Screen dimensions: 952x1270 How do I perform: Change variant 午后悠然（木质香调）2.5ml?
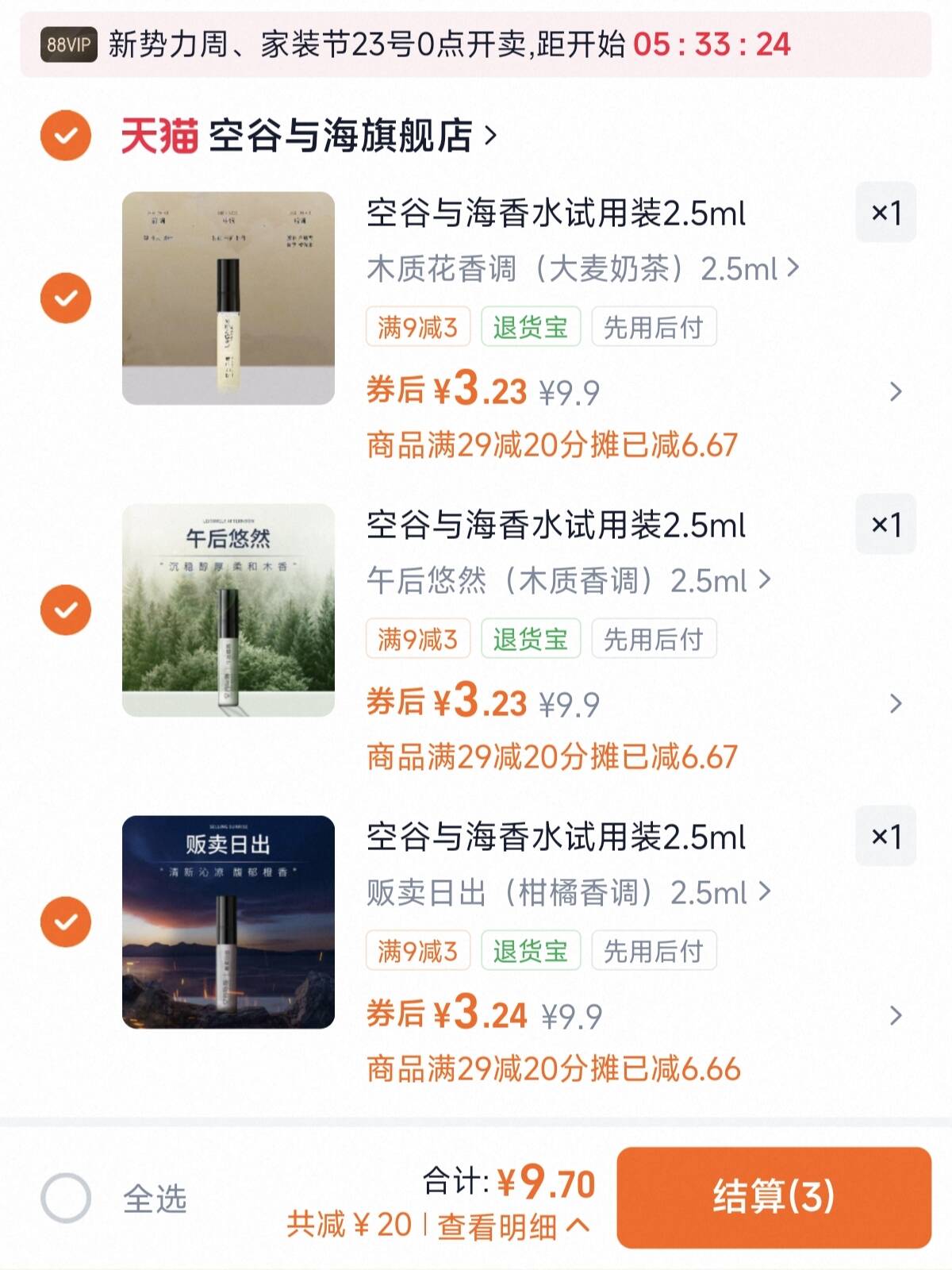[x=568, y=581]
